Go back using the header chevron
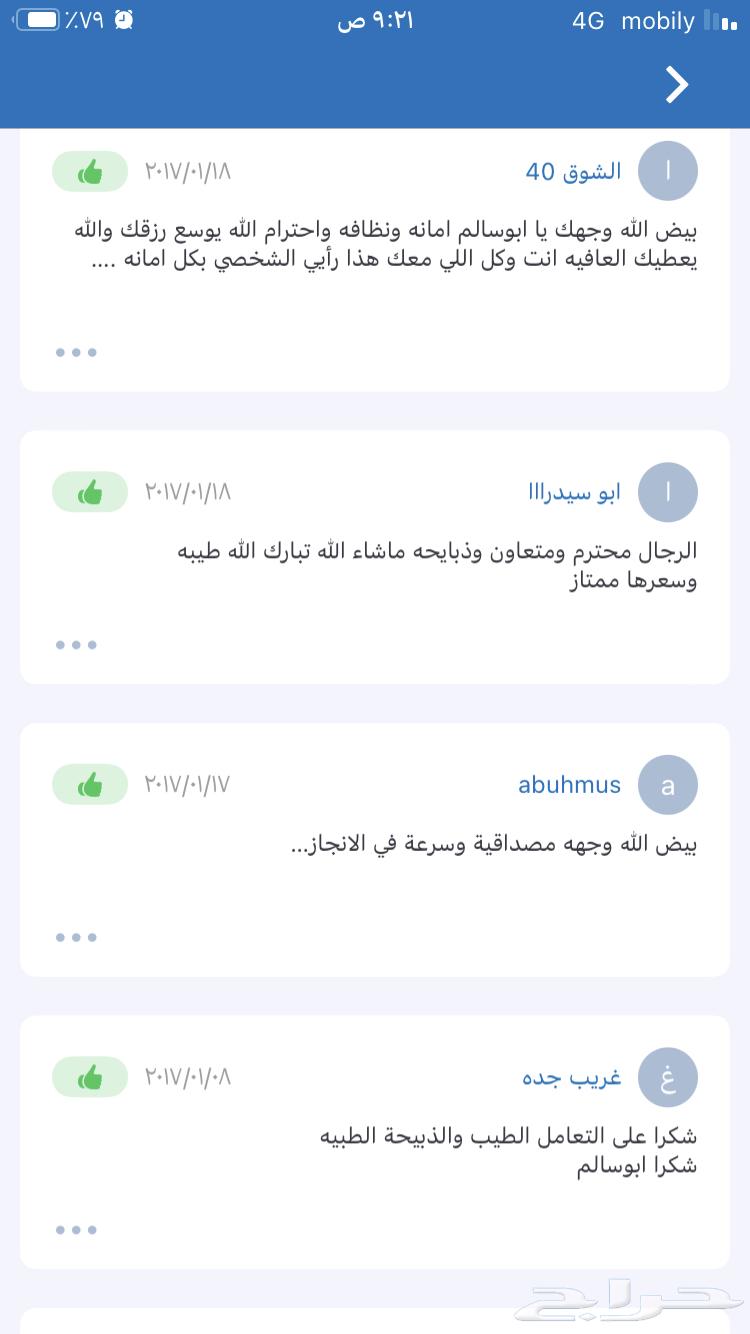 coord(676,85)
